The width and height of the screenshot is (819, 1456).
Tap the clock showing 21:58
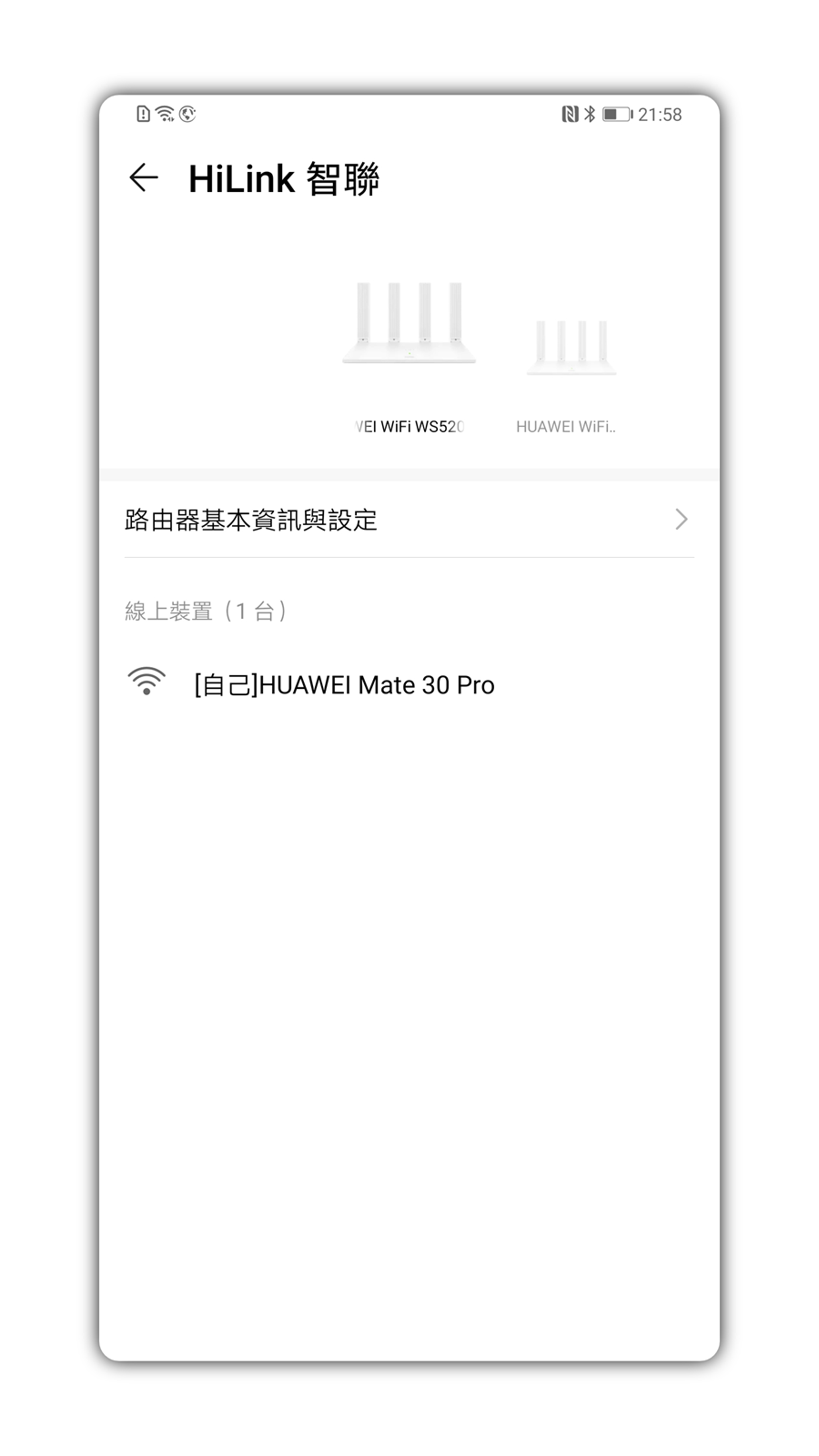pyautogui.click(x=659, y=114)
